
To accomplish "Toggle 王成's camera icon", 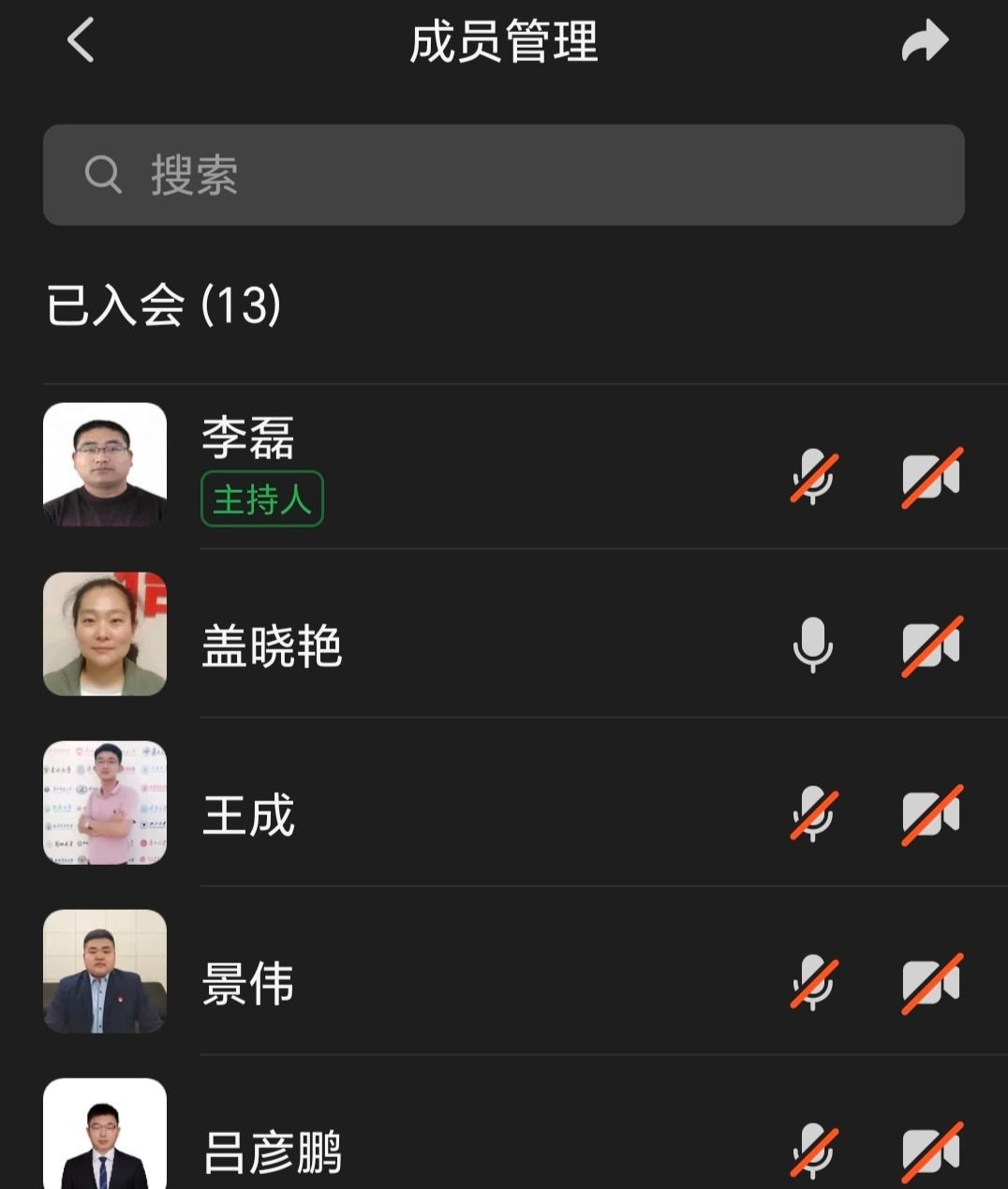I will tap(931, 813).
